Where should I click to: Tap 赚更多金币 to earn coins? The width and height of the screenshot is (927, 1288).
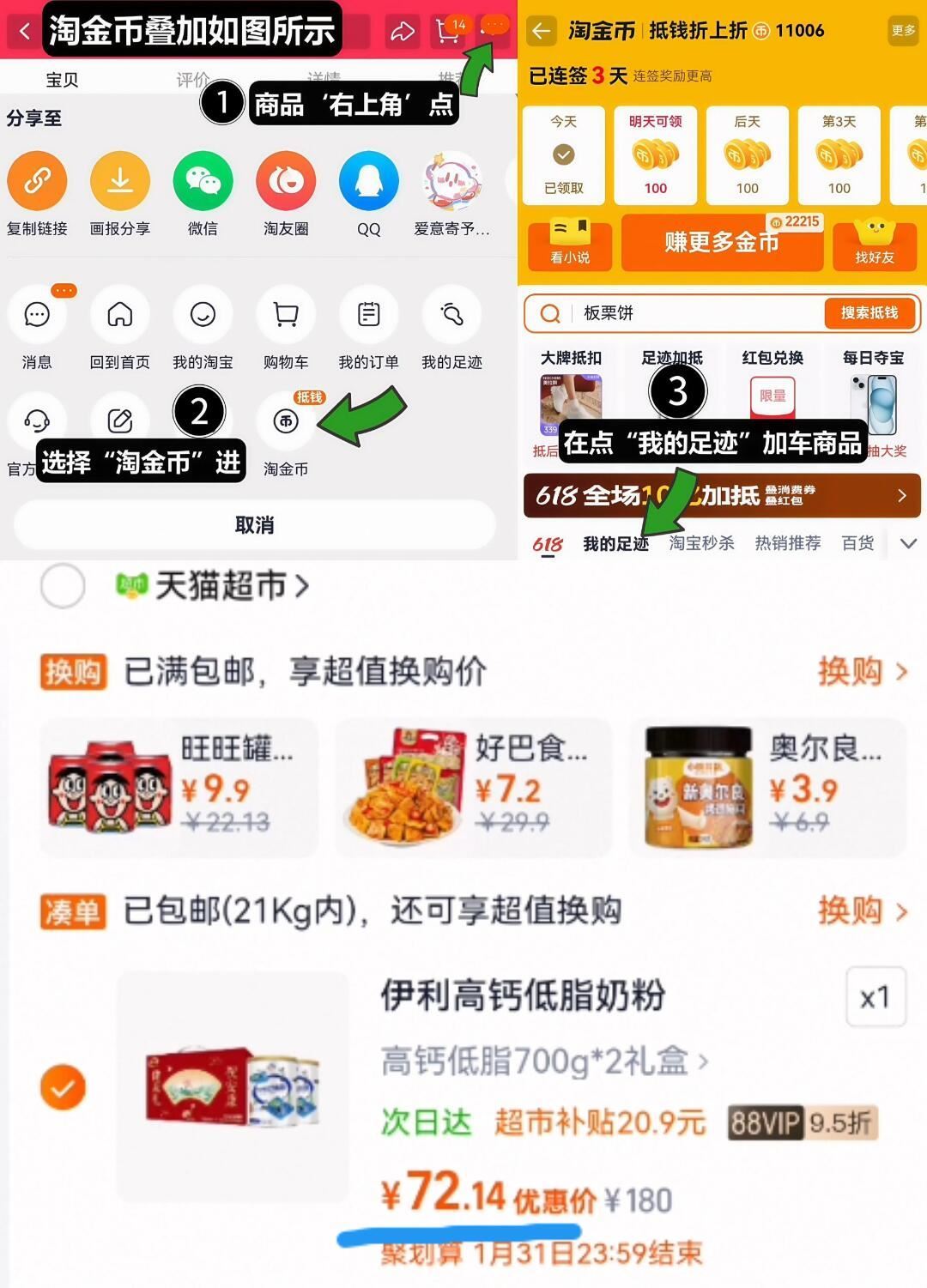722,245
